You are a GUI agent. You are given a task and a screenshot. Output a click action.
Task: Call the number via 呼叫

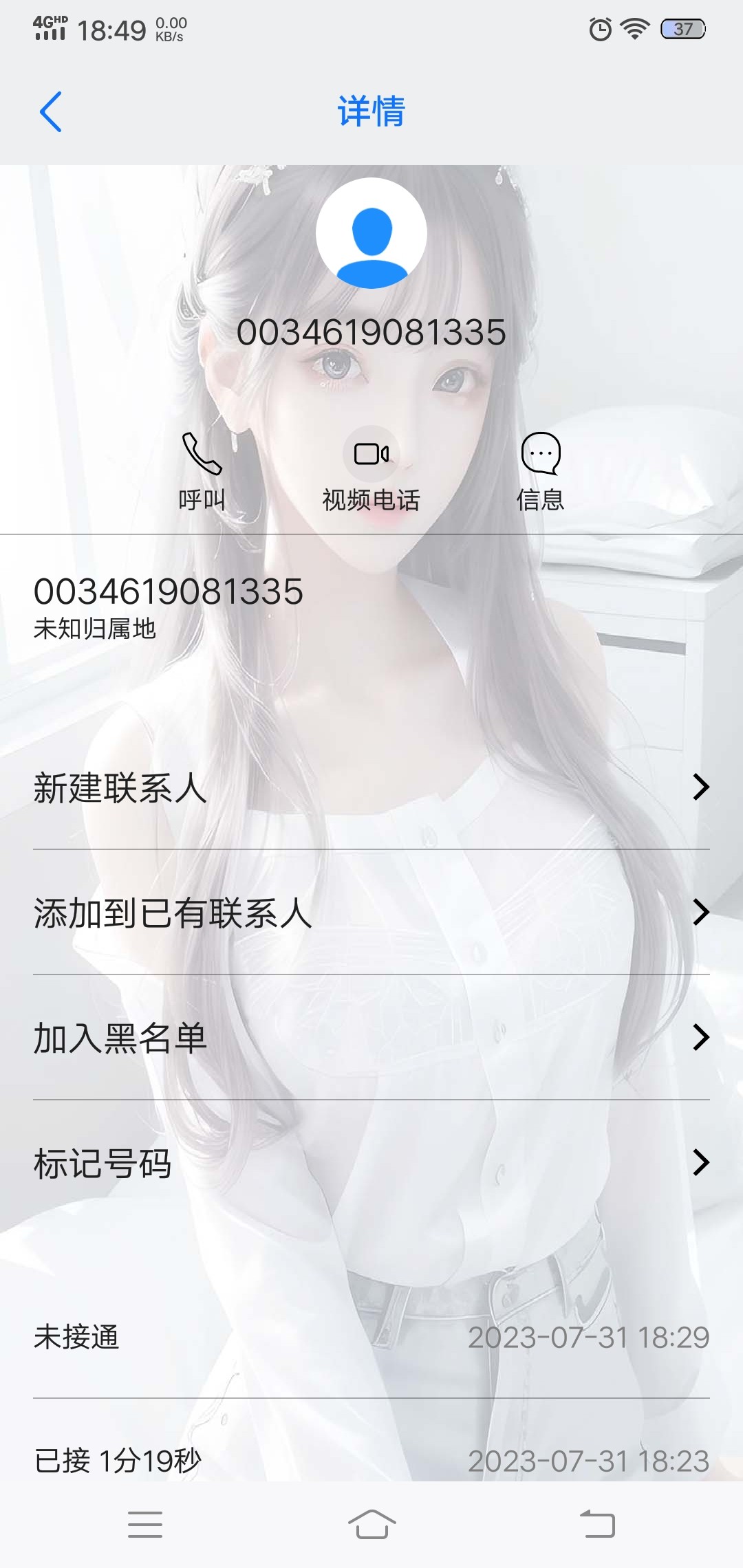pyautogui.click(x=202, y=471)
